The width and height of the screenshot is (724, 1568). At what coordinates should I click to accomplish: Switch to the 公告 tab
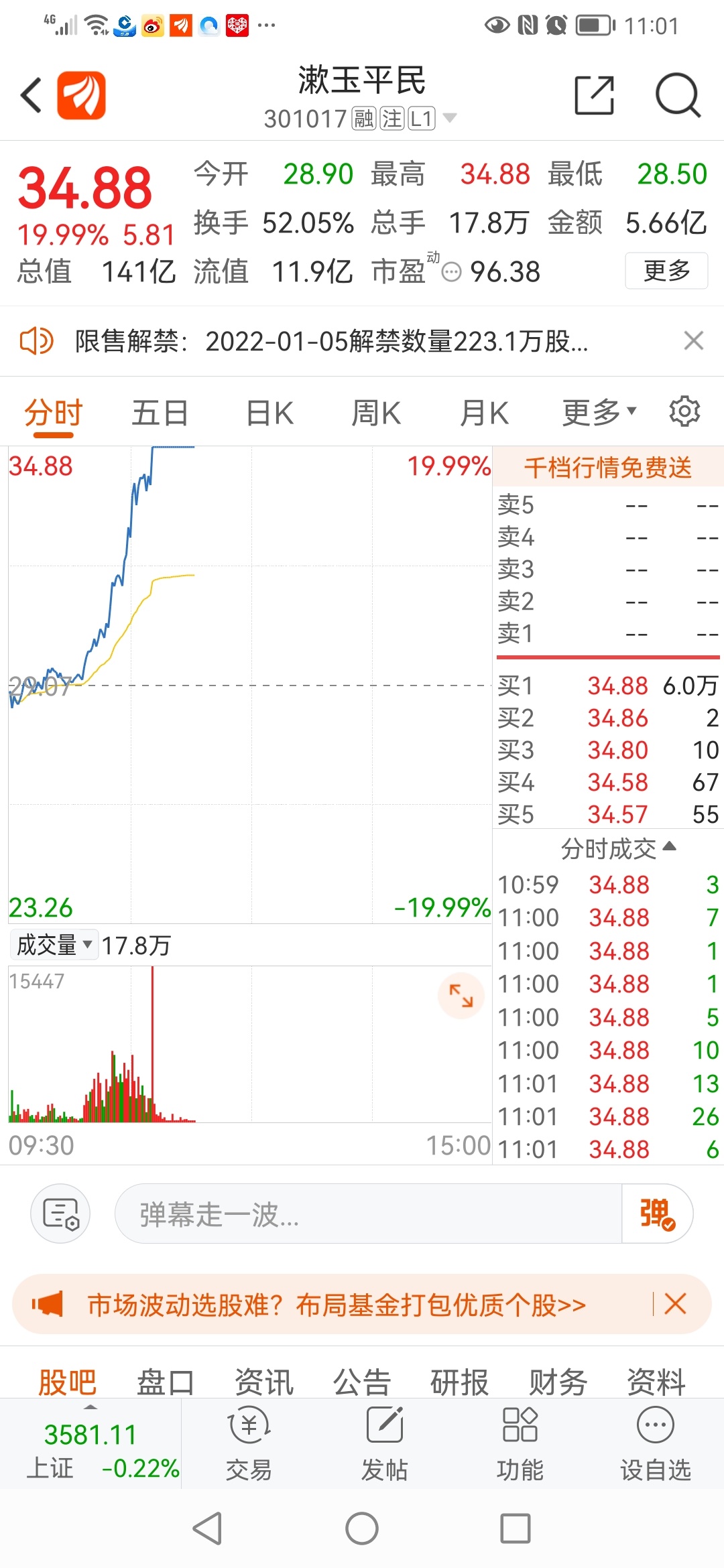pyautogui.click(x=362, y=1381)
